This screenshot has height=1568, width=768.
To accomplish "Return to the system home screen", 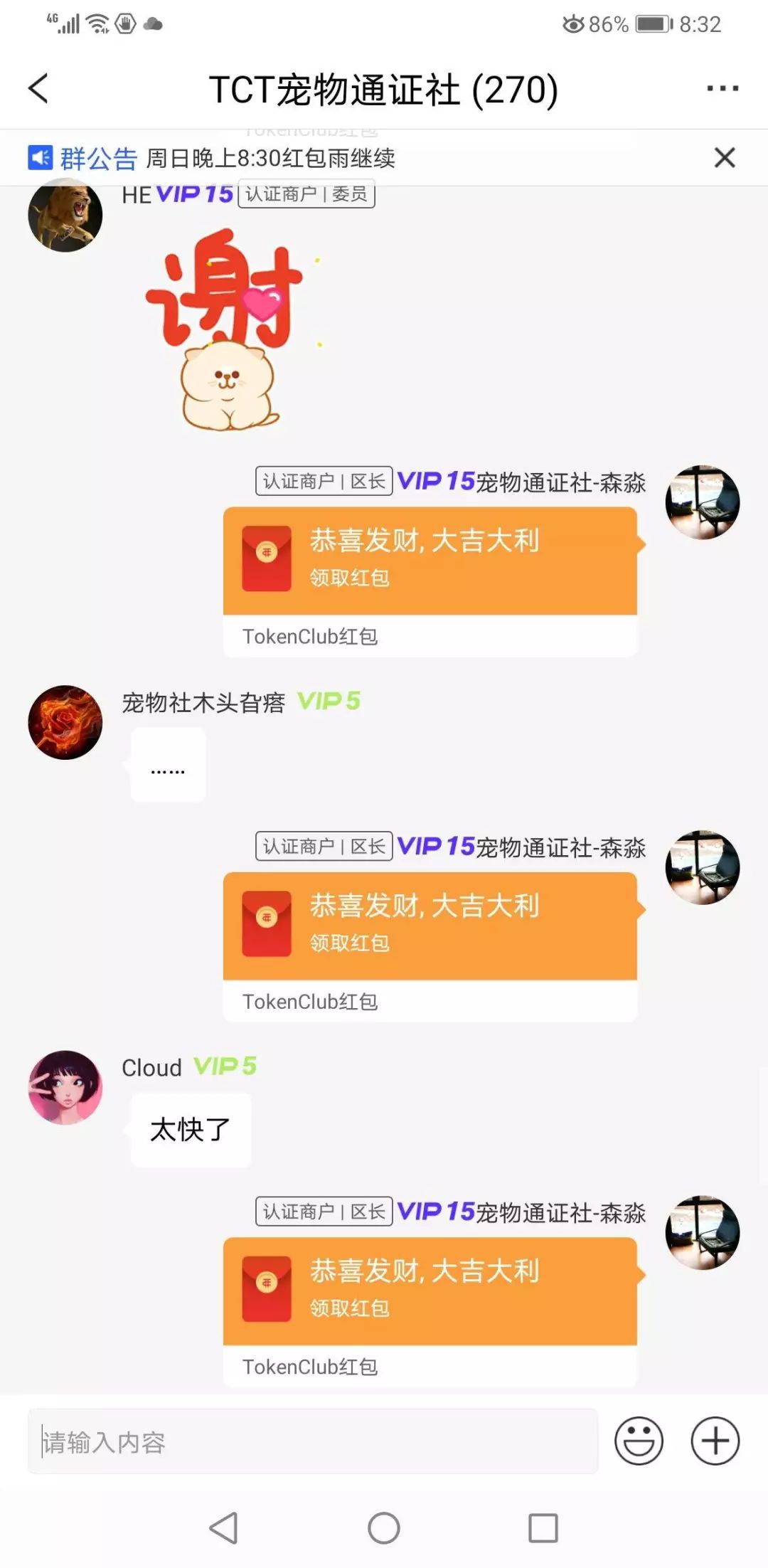I will coord(384,1527).
